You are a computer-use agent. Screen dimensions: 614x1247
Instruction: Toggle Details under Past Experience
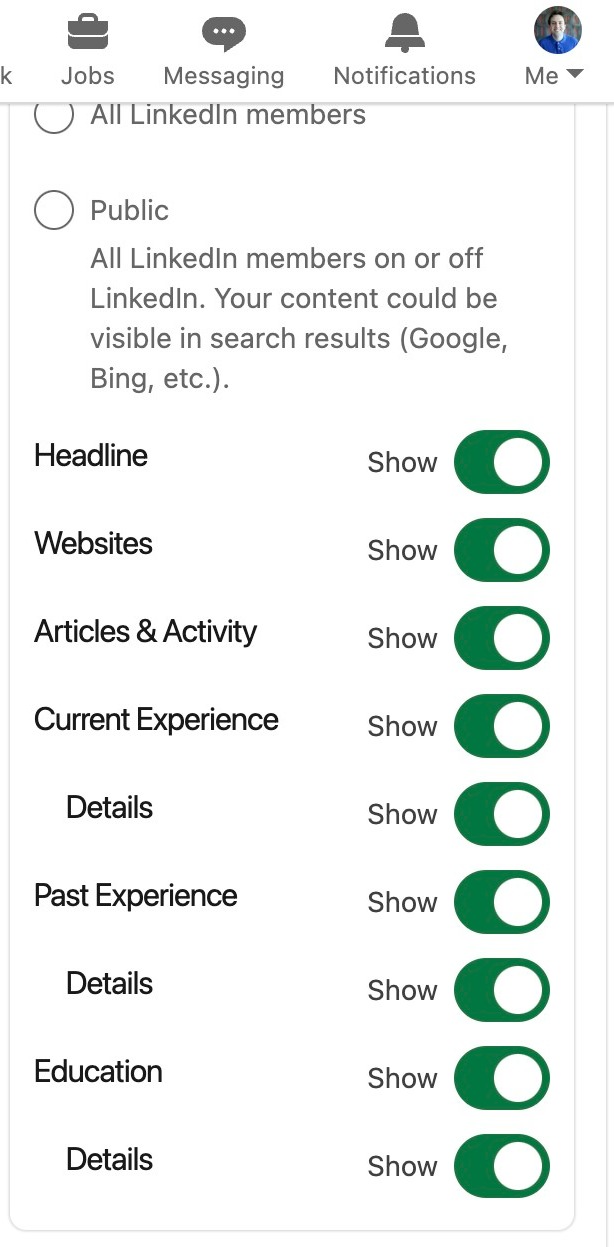pos(501,990)
